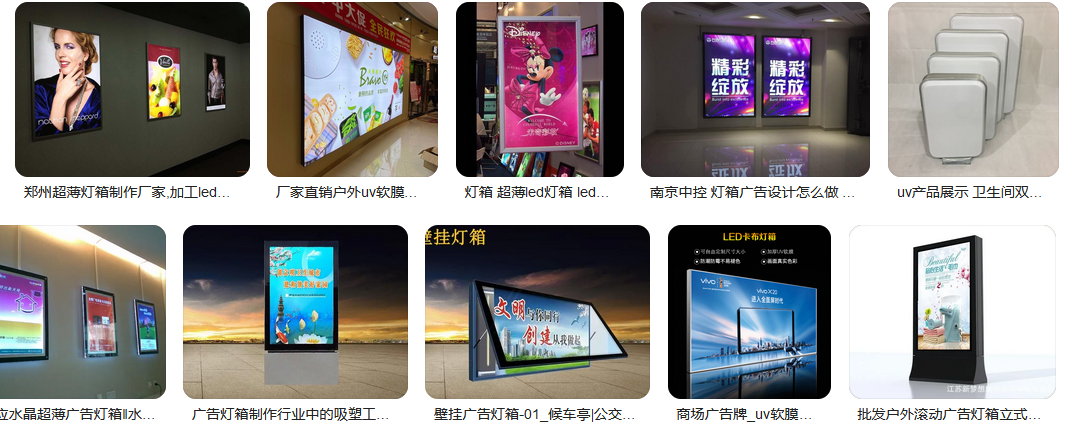View the 广告灯箱制作行业中的吸塑工 image
1070x437 pixels.
pos(295,312)
